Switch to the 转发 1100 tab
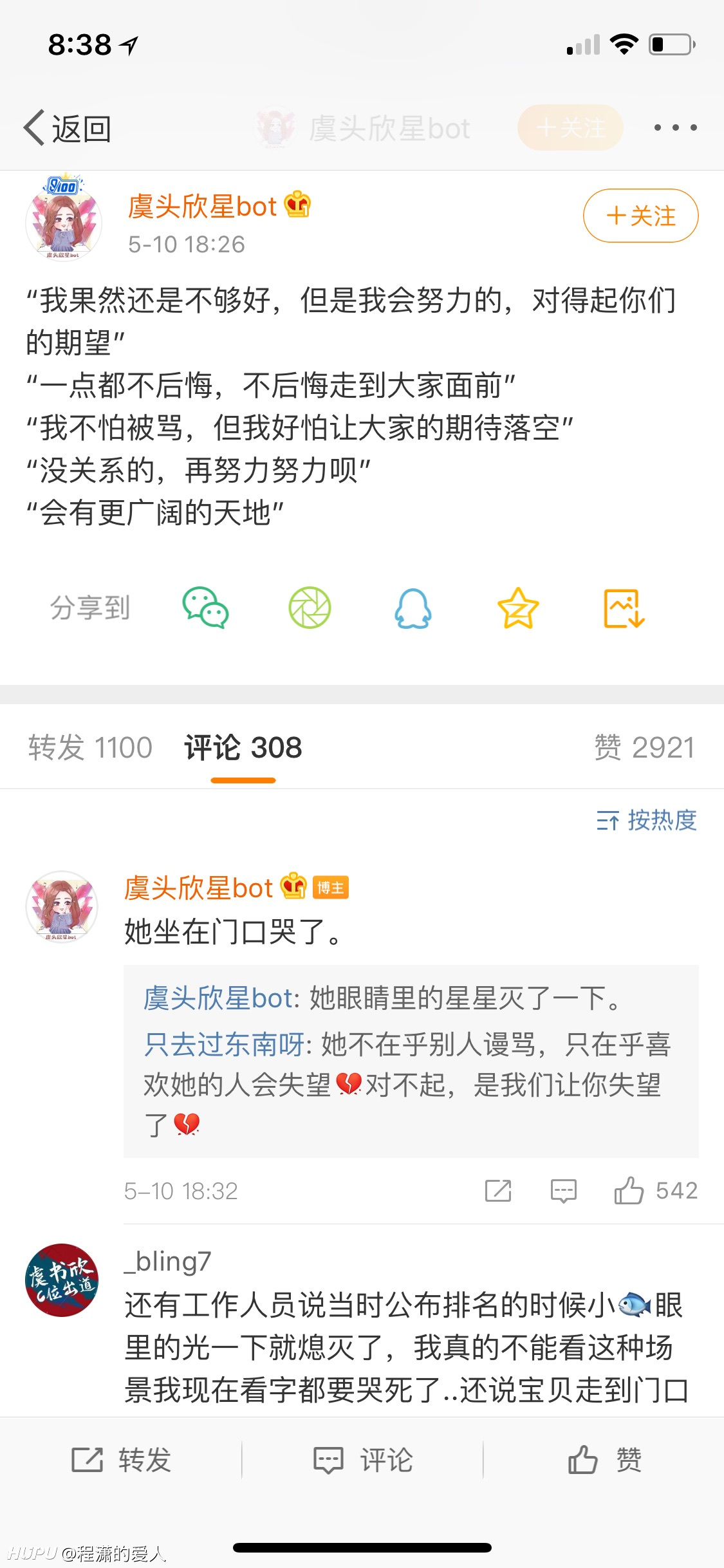The width and height of the screenshot is (724, 1568). [90, 747]
